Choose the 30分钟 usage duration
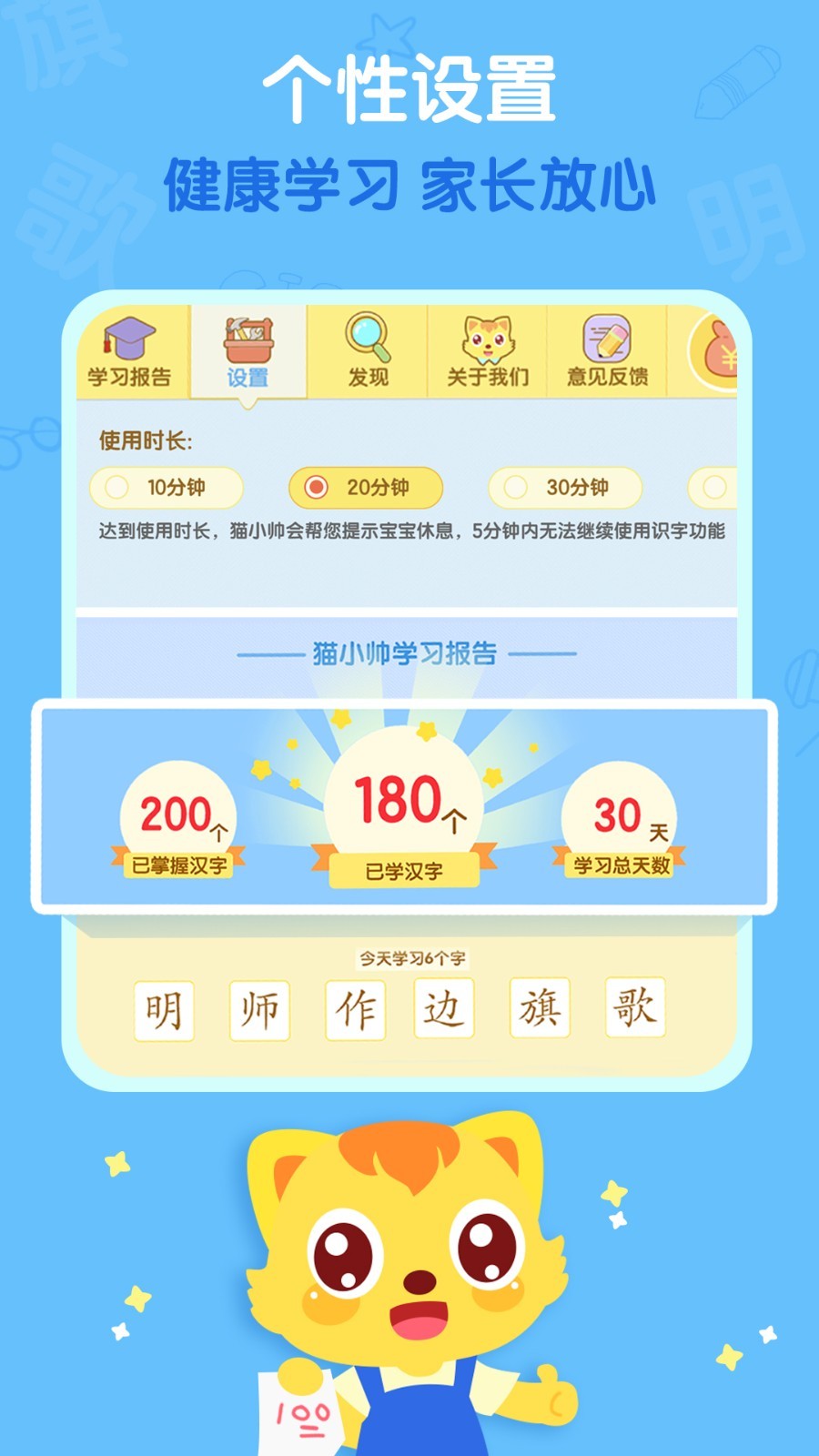Viewport: 819px width, 1456px height. [567, 488]
